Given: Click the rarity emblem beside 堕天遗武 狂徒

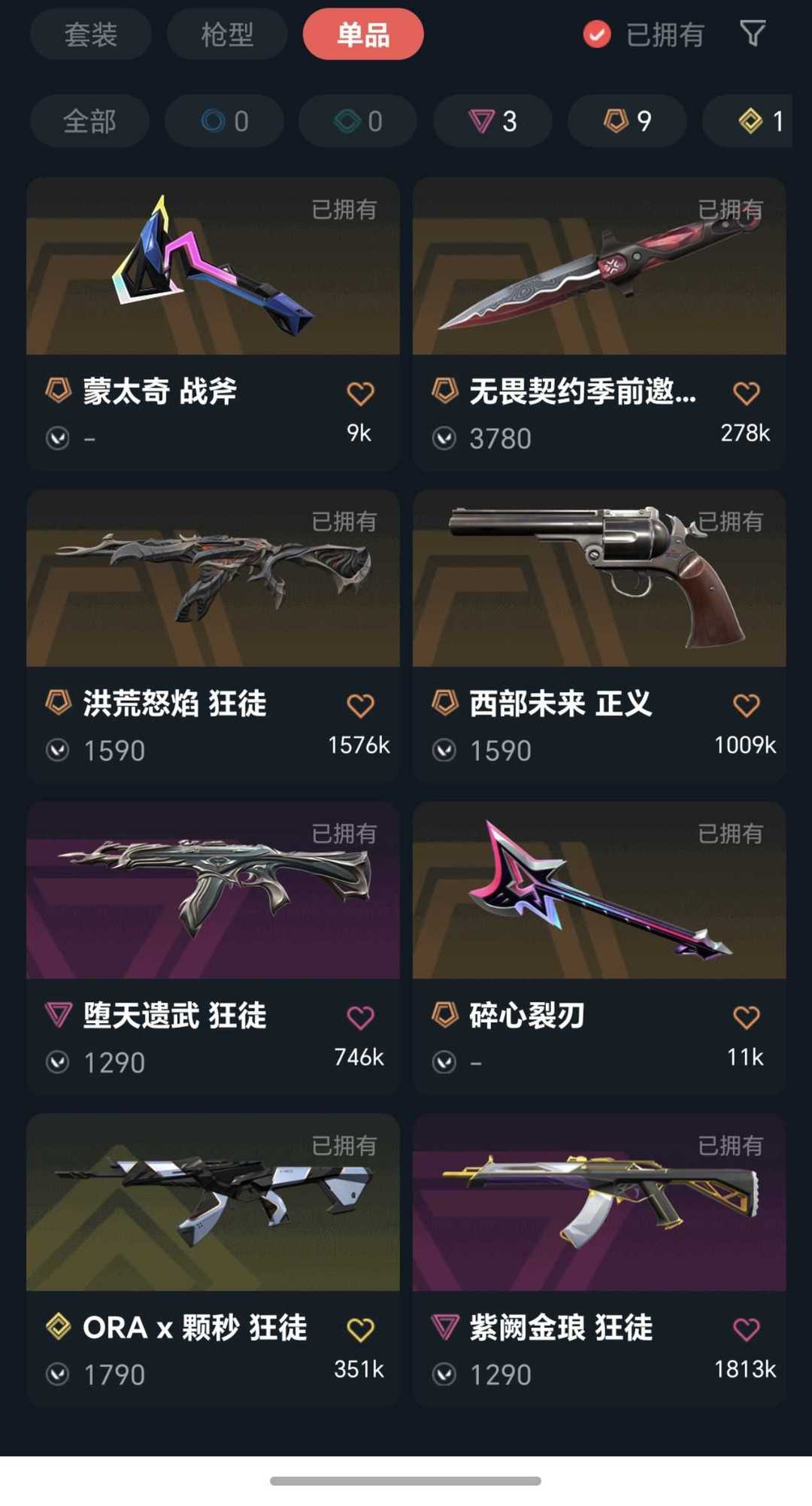Looking at the screenshot, I should pos(60,1015).
